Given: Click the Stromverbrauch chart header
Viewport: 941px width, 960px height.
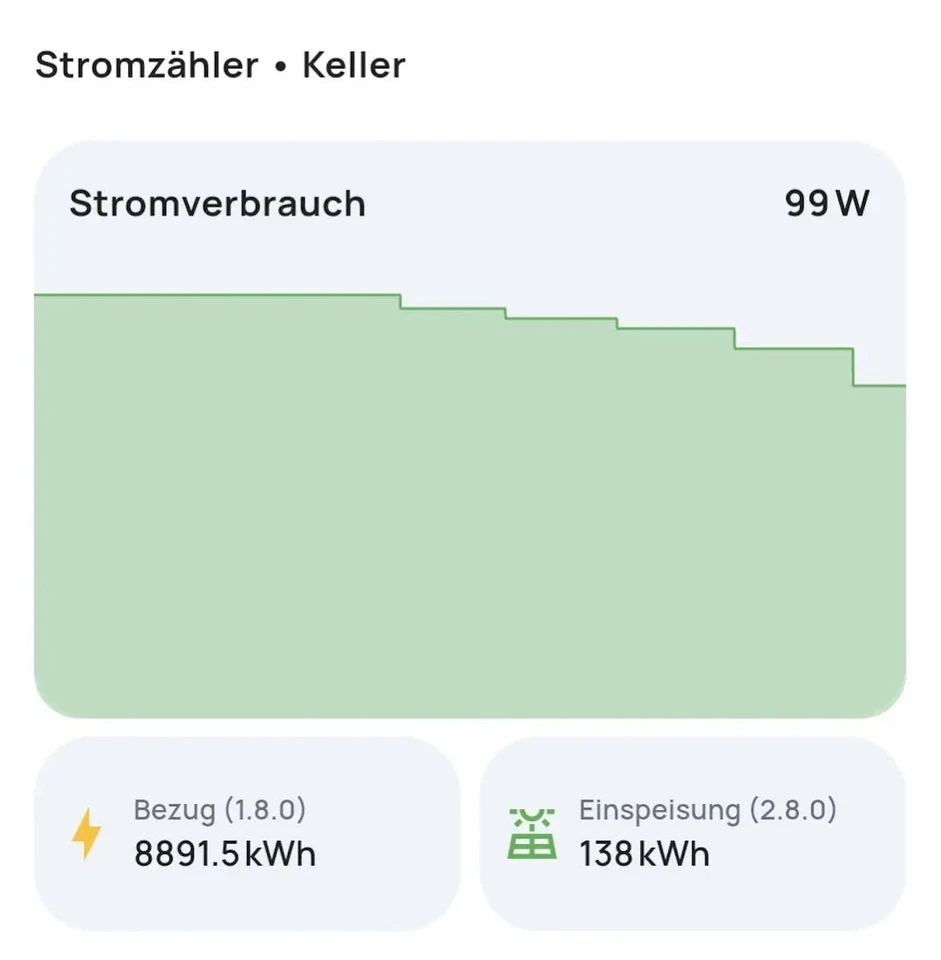Looking at the screenshot, I should pyautogui.click(x=217, y=204).
